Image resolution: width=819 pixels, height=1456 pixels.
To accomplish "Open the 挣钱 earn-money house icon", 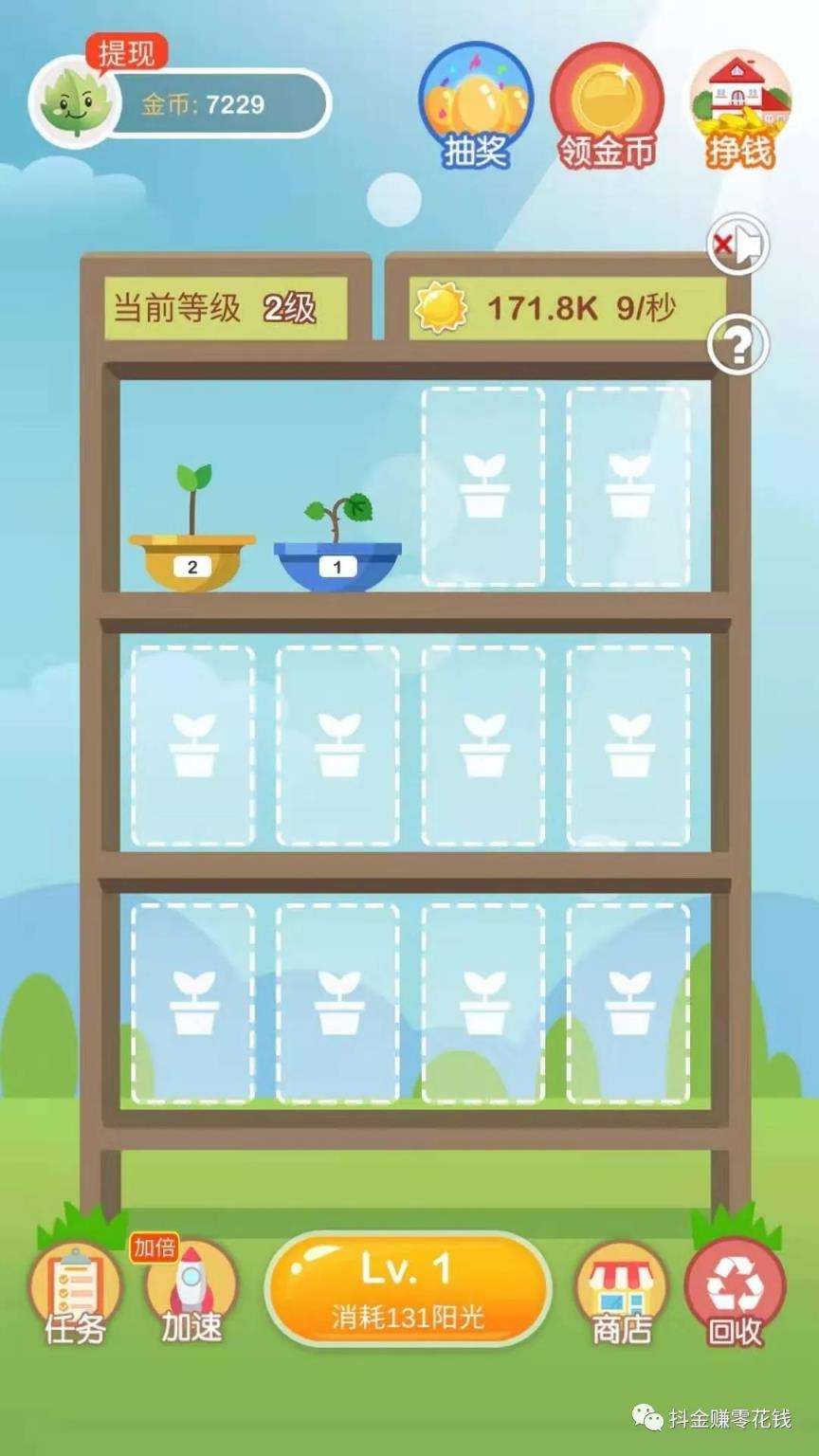I will (x=738, y=104).
